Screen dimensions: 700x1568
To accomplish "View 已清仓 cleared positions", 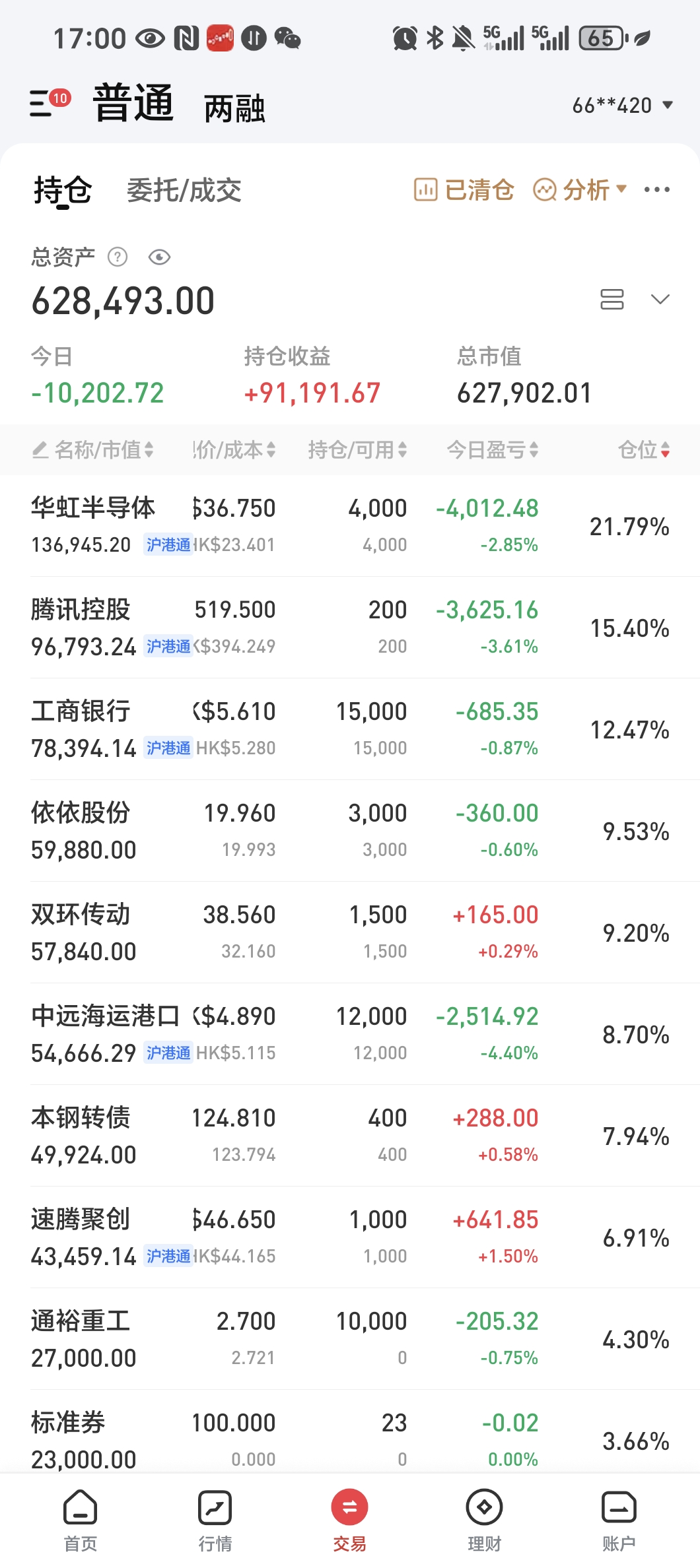I will pos(464,190).
